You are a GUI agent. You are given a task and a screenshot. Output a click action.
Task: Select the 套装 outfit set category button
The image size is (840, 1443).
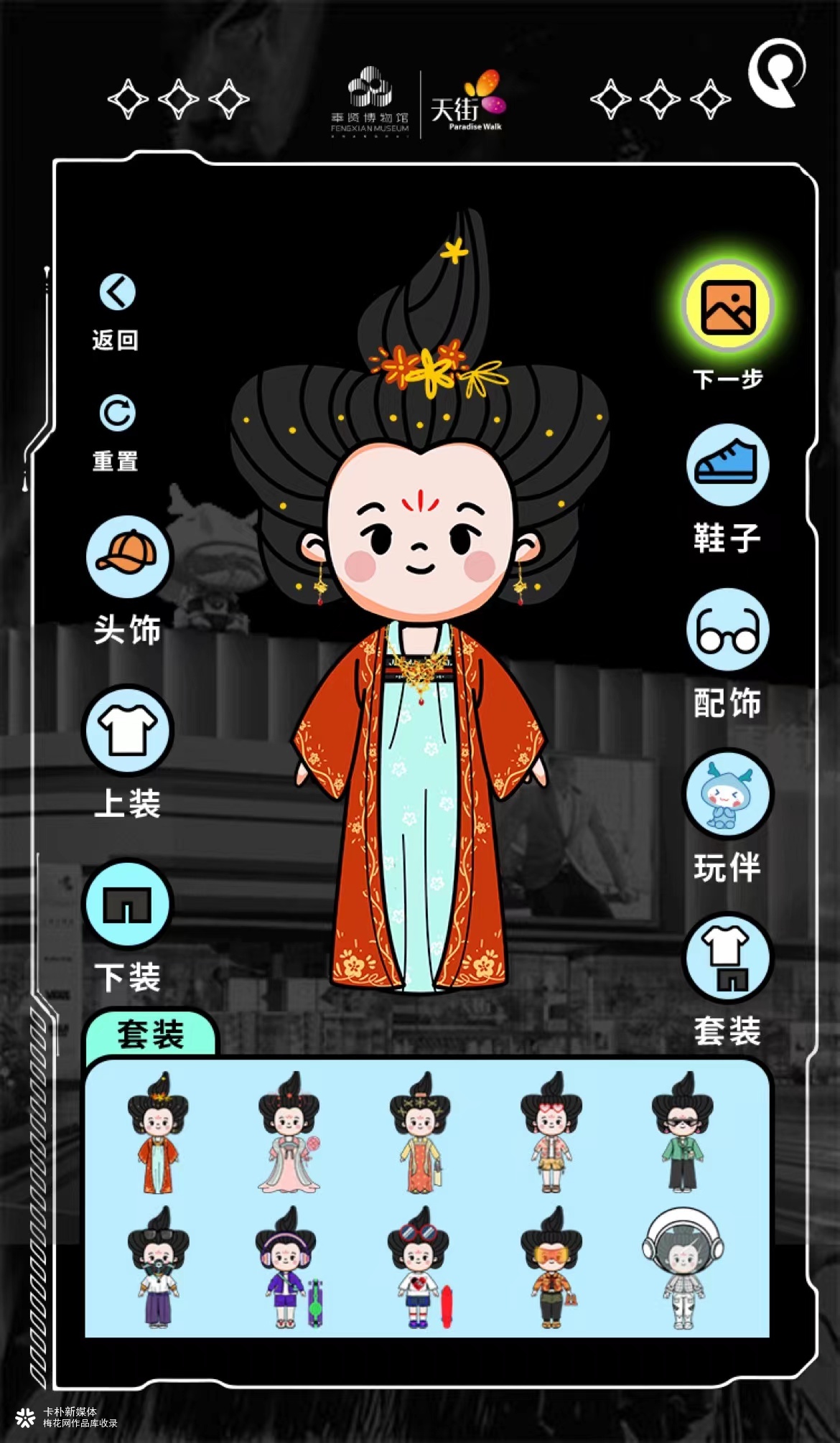(727, 958)
